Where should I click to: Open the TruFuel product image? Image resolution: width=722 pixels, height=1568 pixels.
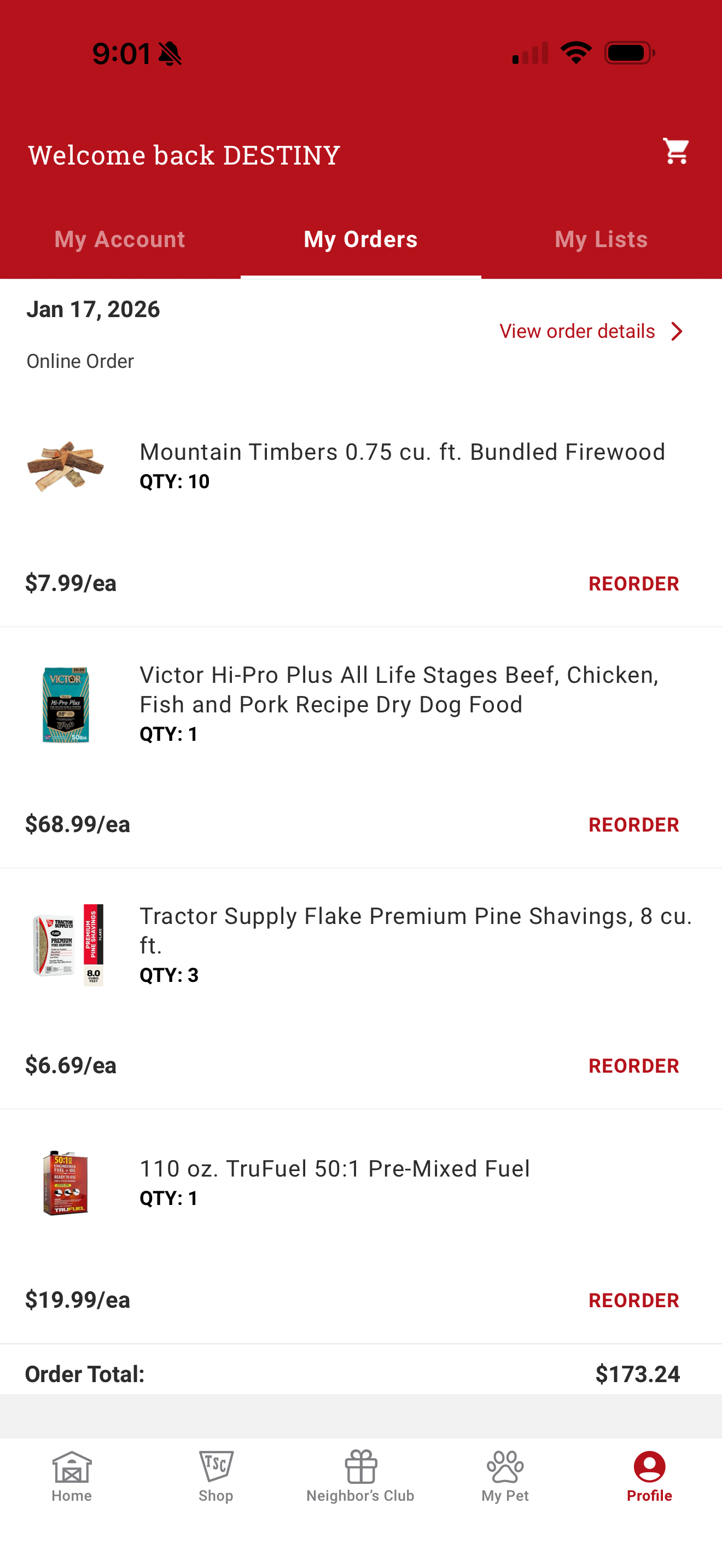pos(66,1183)
